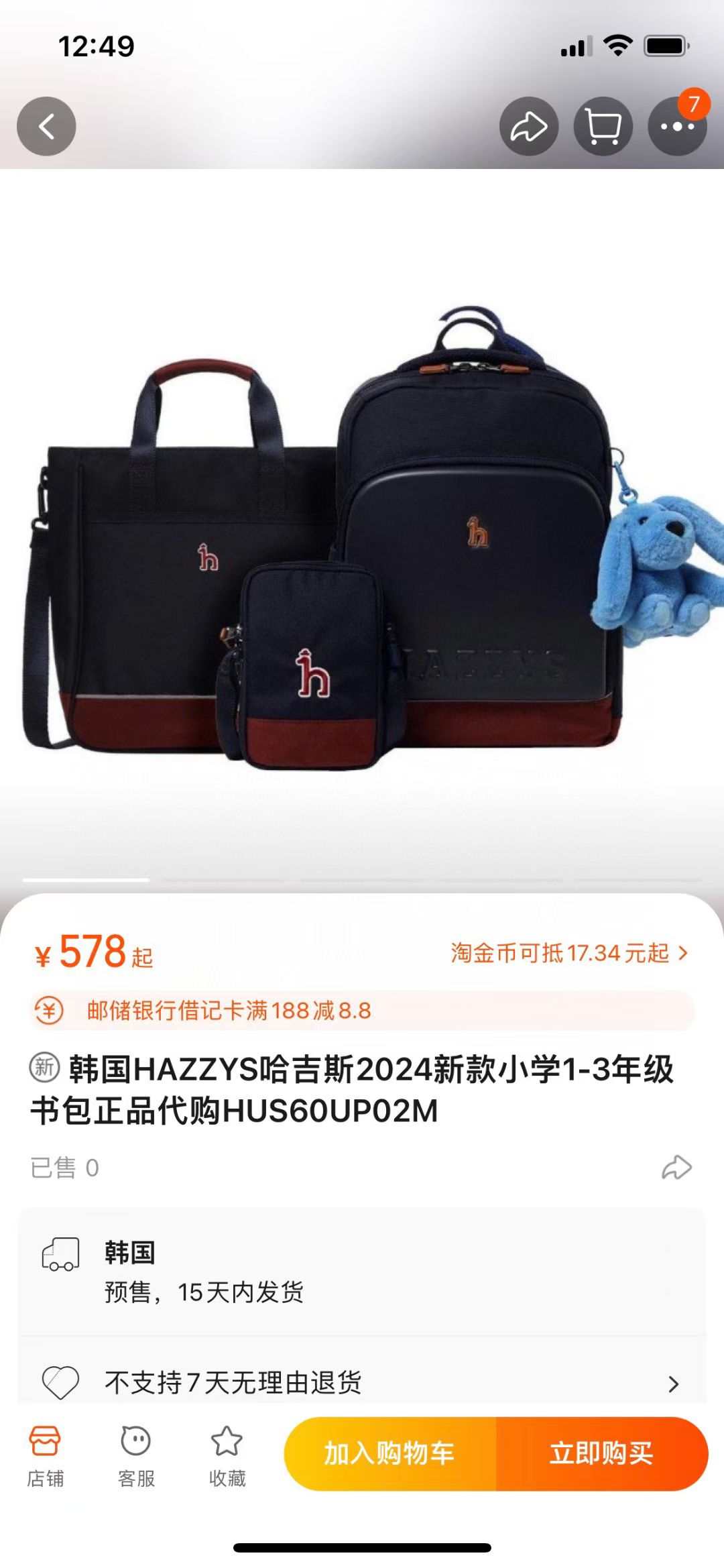Open the 邮储银行借记卡满188减8.8 promotion
The width and height of the screenshot is (724, 1568).
[x=362, y=1011]
